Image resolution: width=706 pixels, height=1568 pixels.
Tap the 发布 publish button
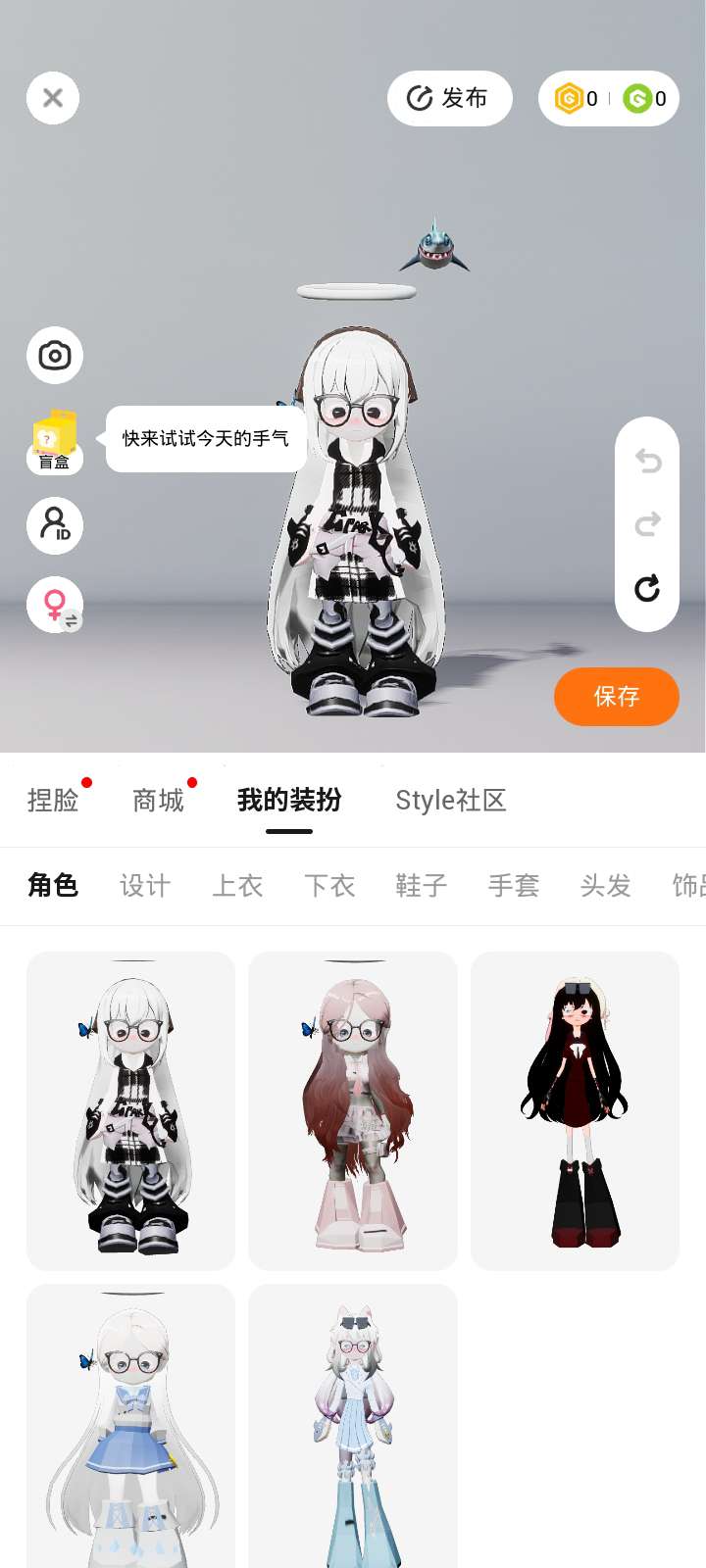pos(449,98)
